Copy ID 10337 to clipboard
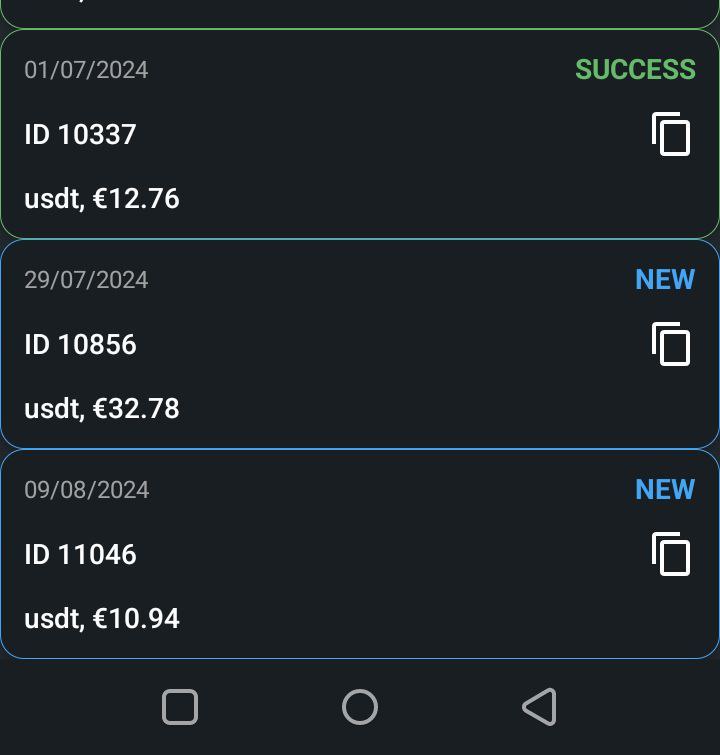Image resolution: width=720 pixels, height=755 pixels. (x=671, y=134)
